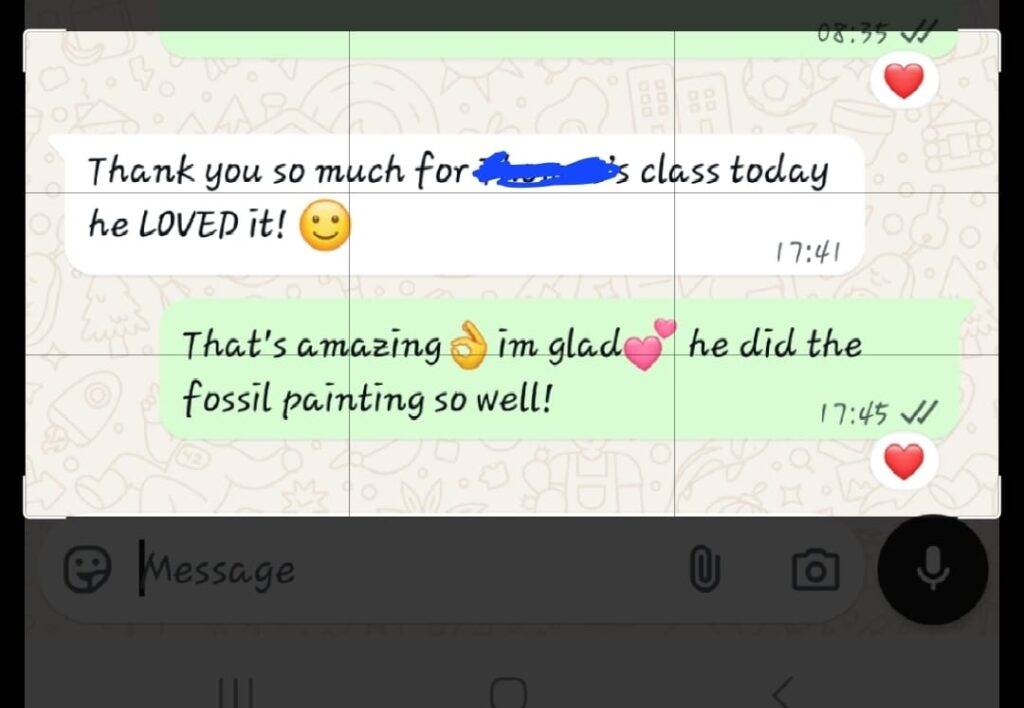Screen dimensions: 1024x708
Task: Tap the voice message microphone button
Action: point(932,570)
